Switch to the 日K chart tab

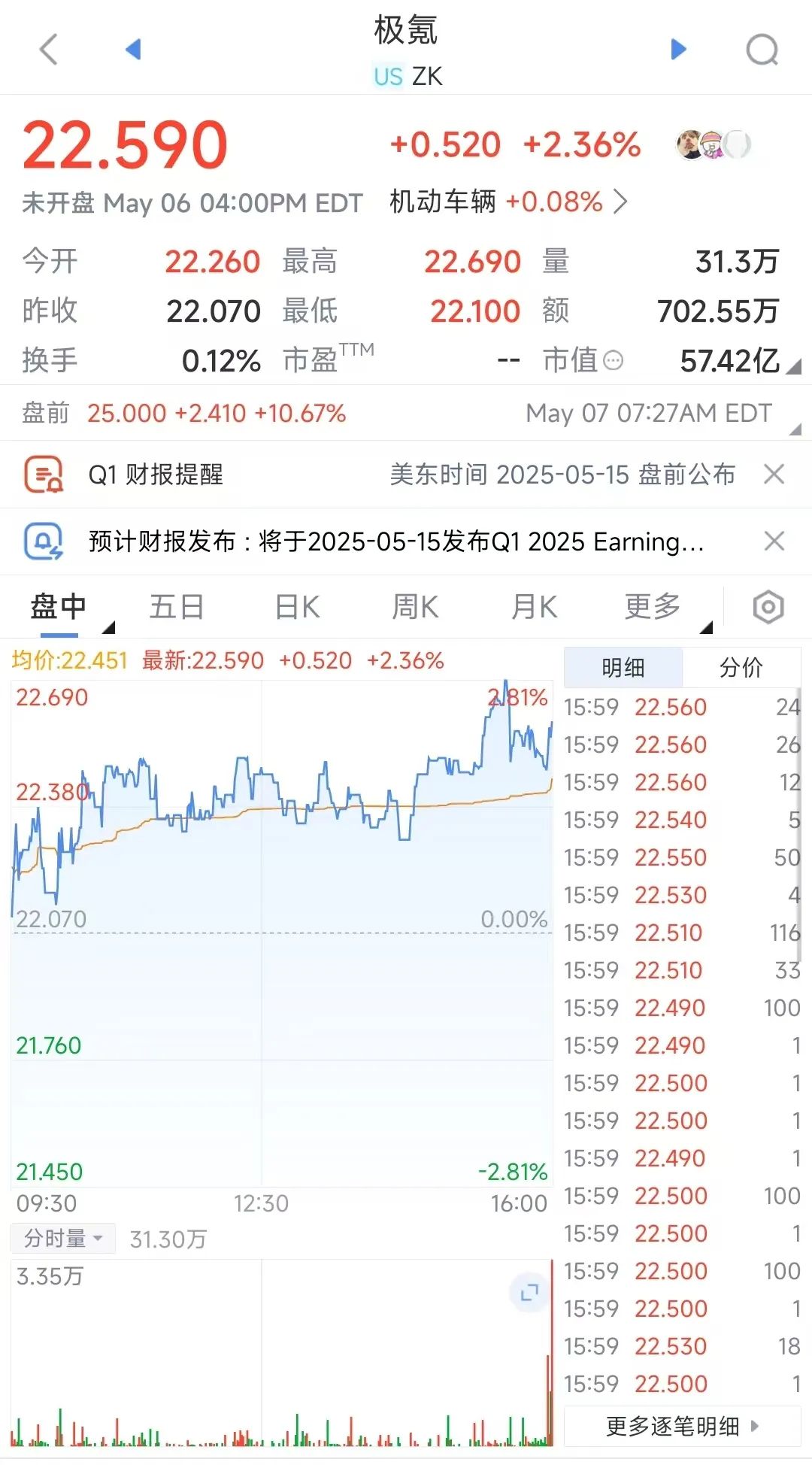297,606
